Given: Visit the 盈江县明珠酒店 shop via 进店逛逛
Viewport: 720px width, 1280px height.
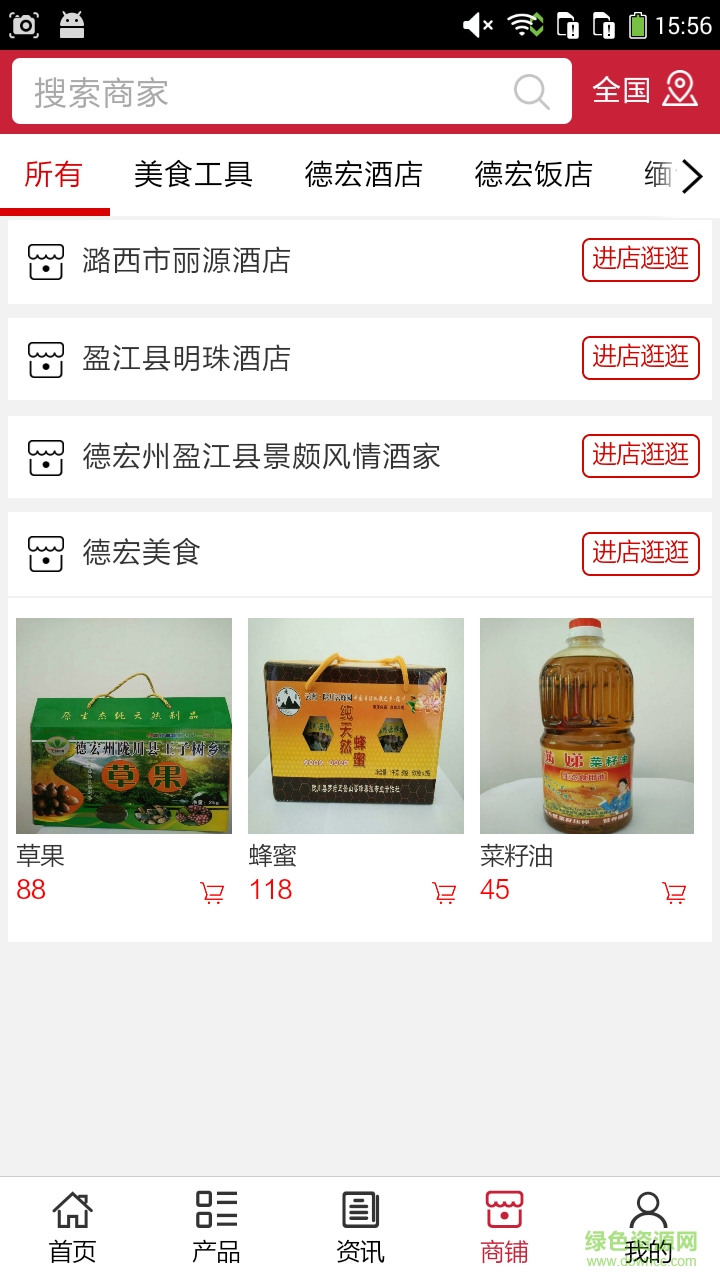Looking at the screenshot, I should [640, 358].
